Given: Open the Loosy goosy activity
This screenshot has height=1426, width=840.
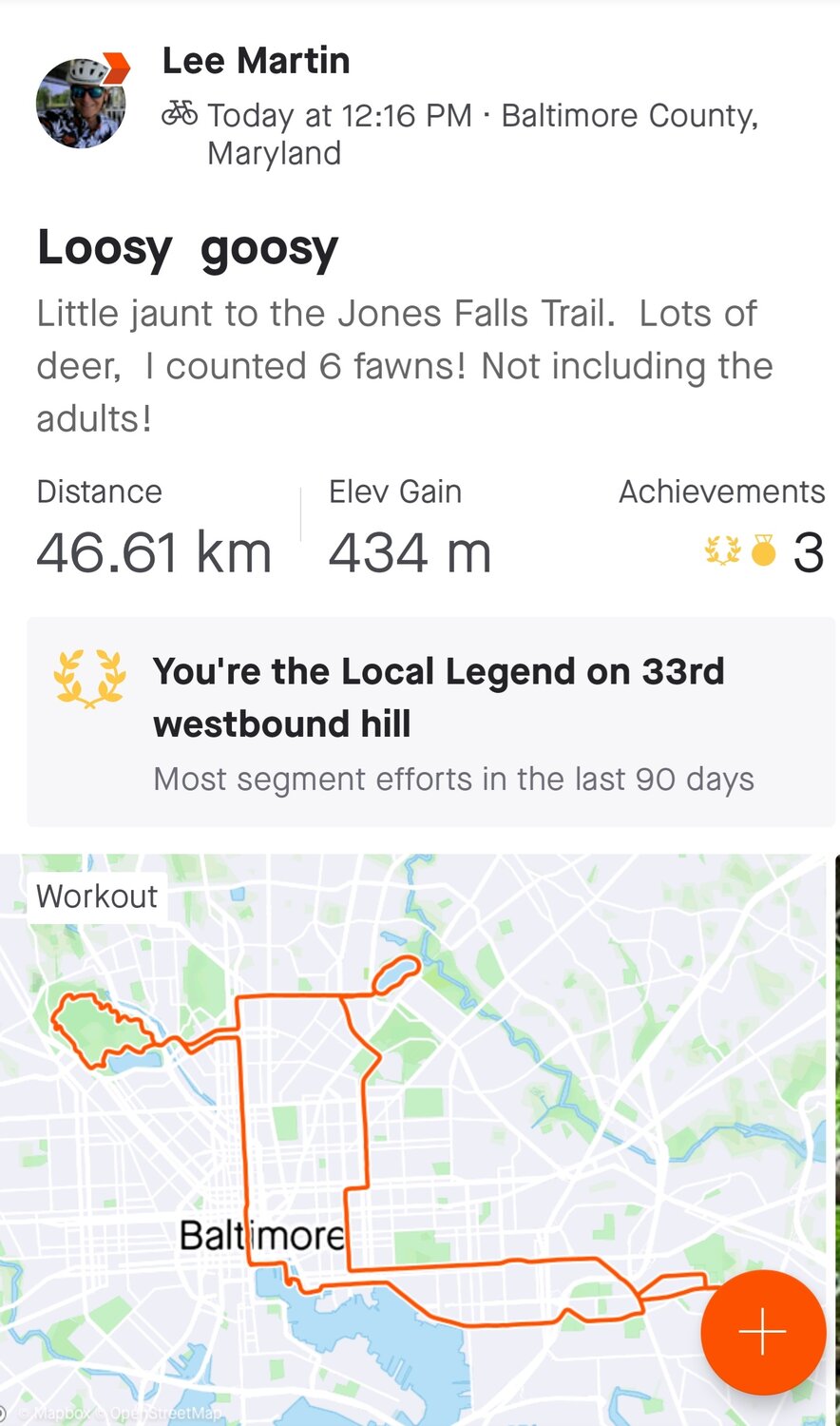Looking at the screenshot, I should point(187,249).
